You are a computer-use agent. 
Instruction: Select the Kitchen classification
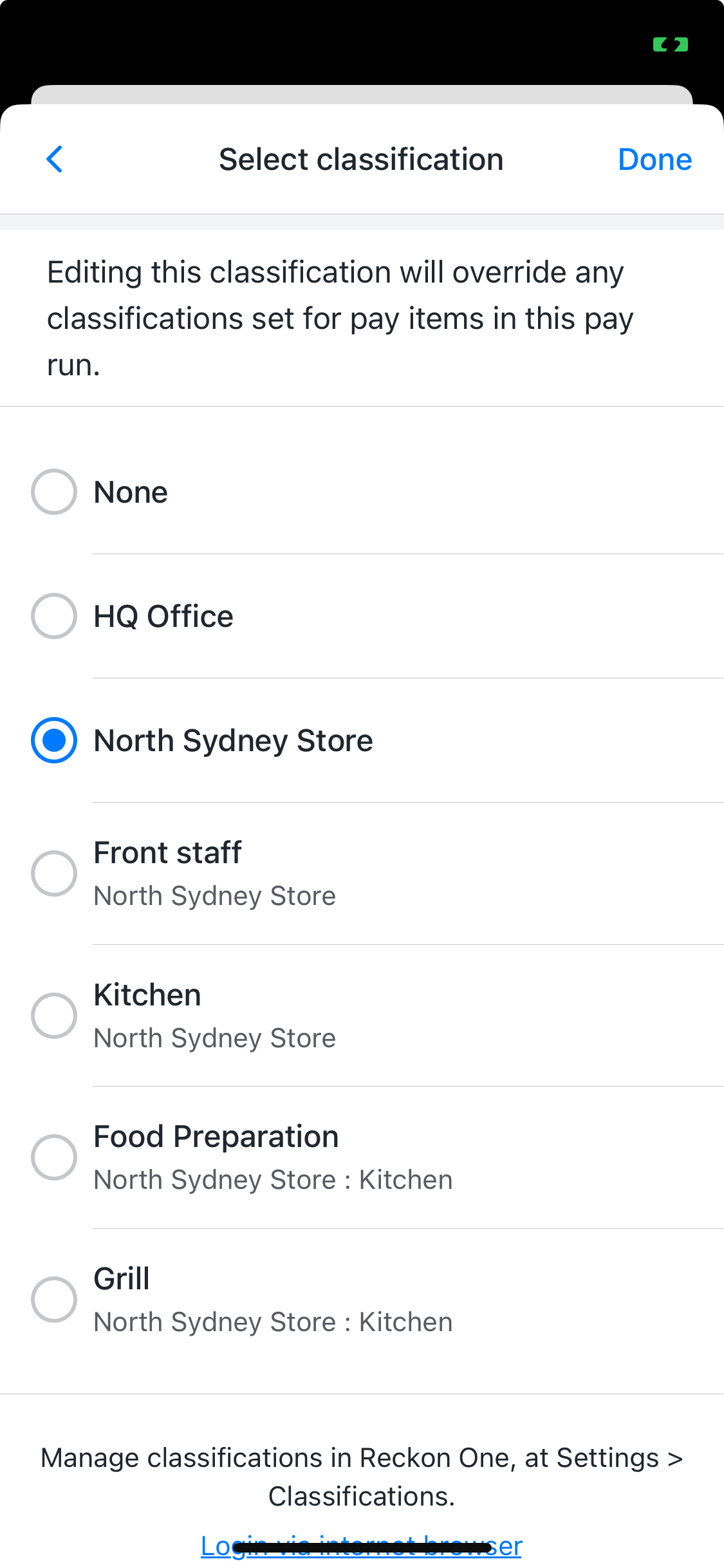pyautogui.click(x=54, y=1016)
